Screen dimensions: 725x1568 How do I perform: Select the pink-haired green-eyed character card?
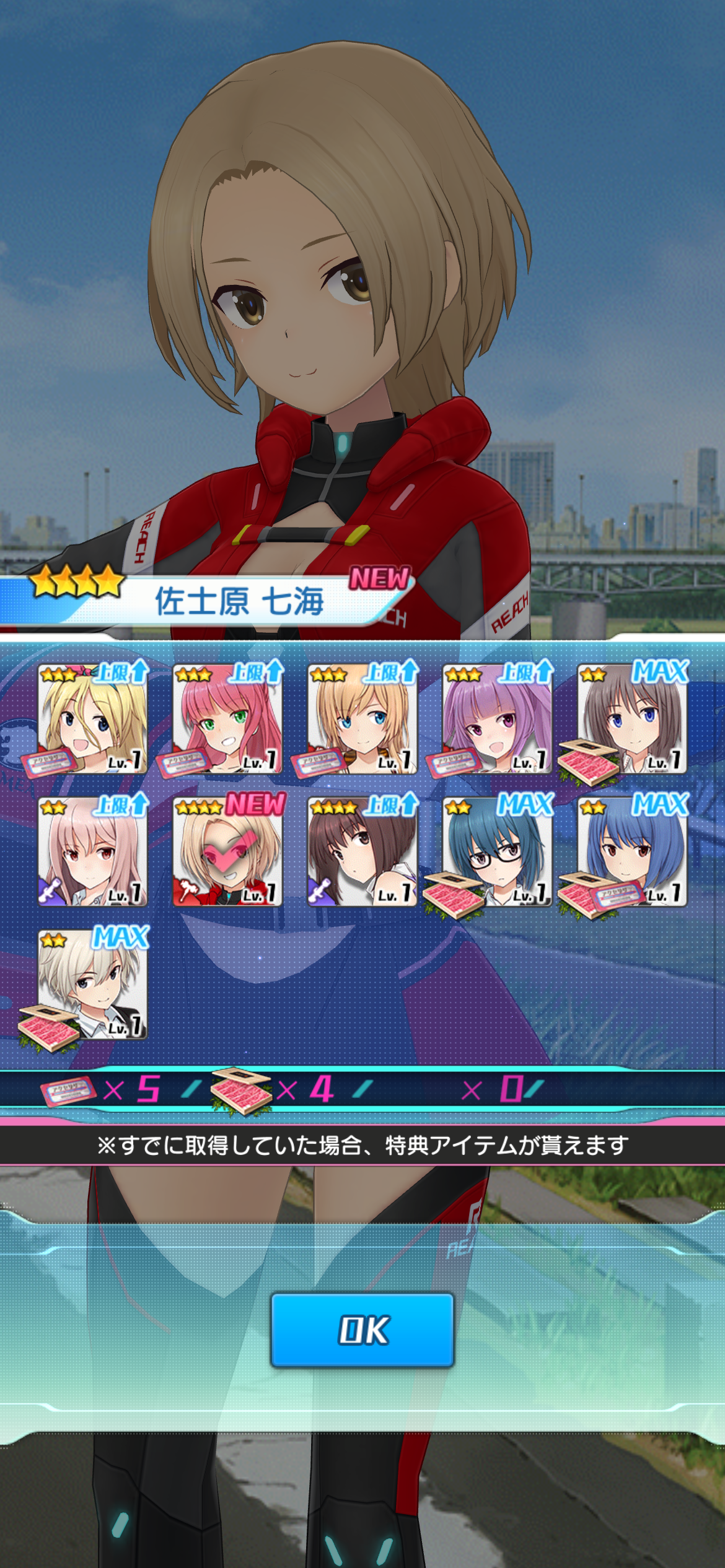tap(227, 718)
